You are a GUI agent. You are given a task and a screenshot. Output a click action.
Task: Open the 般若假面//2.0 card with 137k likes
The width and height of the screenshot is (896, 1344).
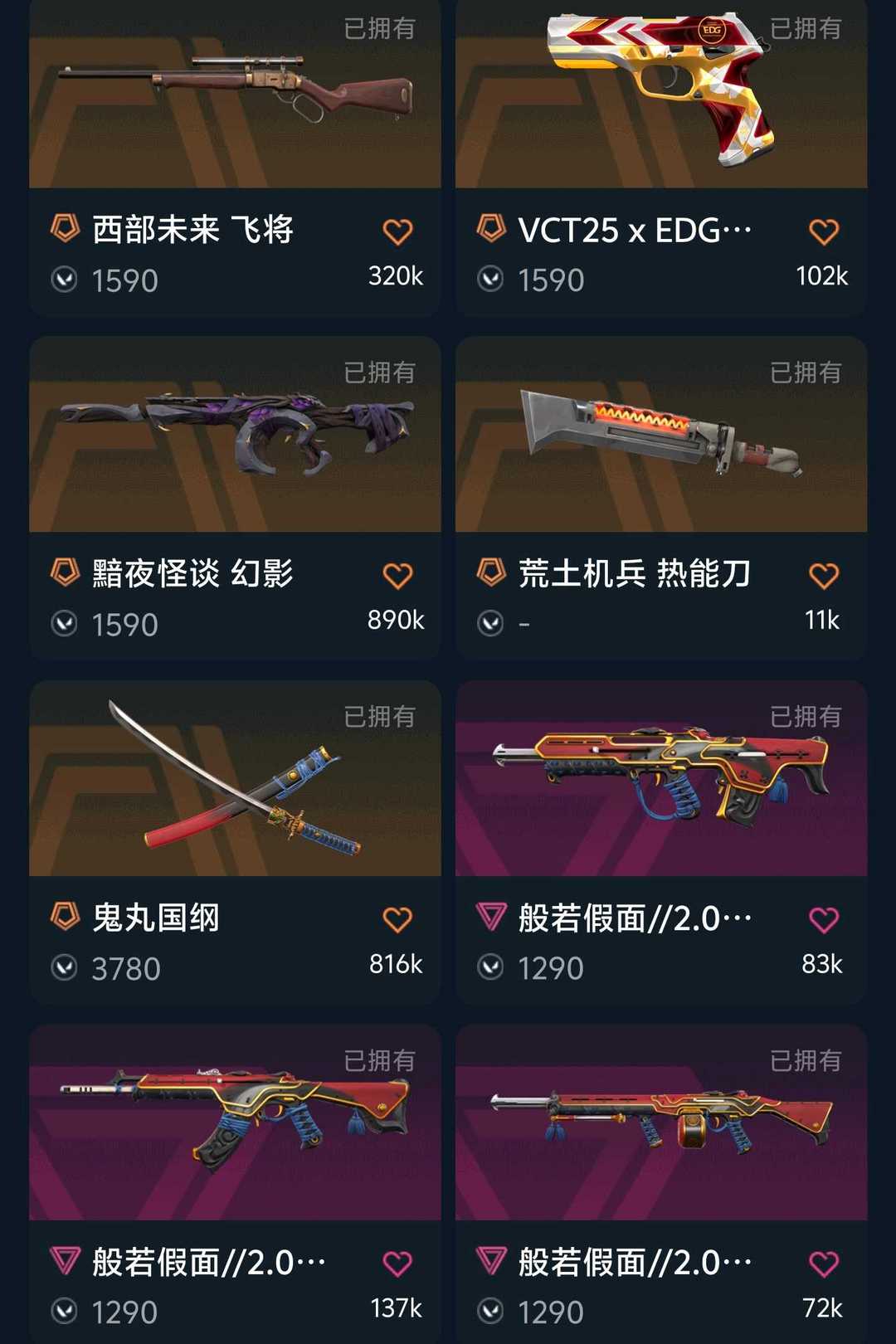pyautogui.click(x=235, y=1124)
